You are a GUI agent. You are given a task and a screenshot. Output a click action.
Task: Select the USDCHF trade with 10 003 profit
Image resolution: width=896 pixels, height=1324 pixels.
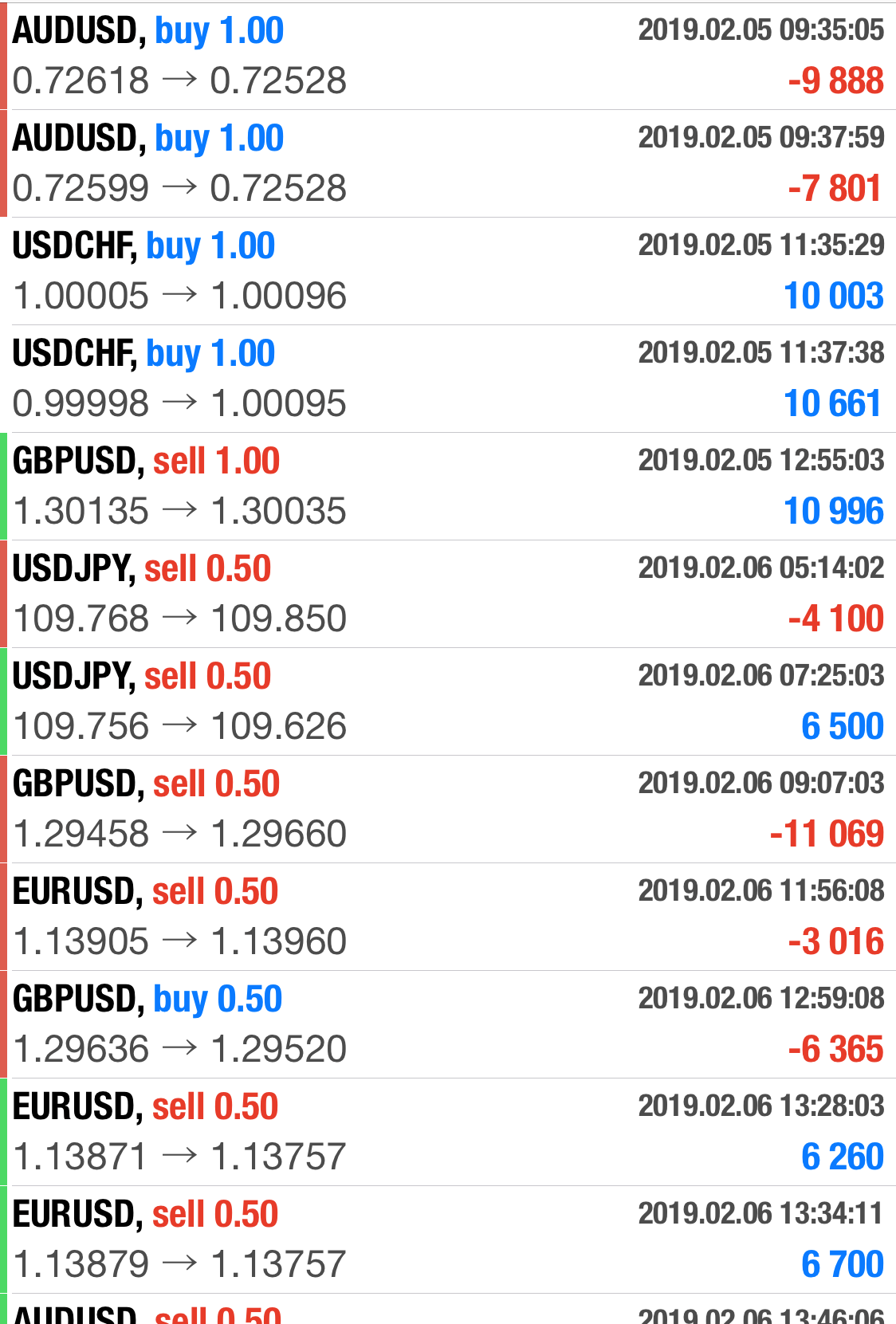point(448,271)
